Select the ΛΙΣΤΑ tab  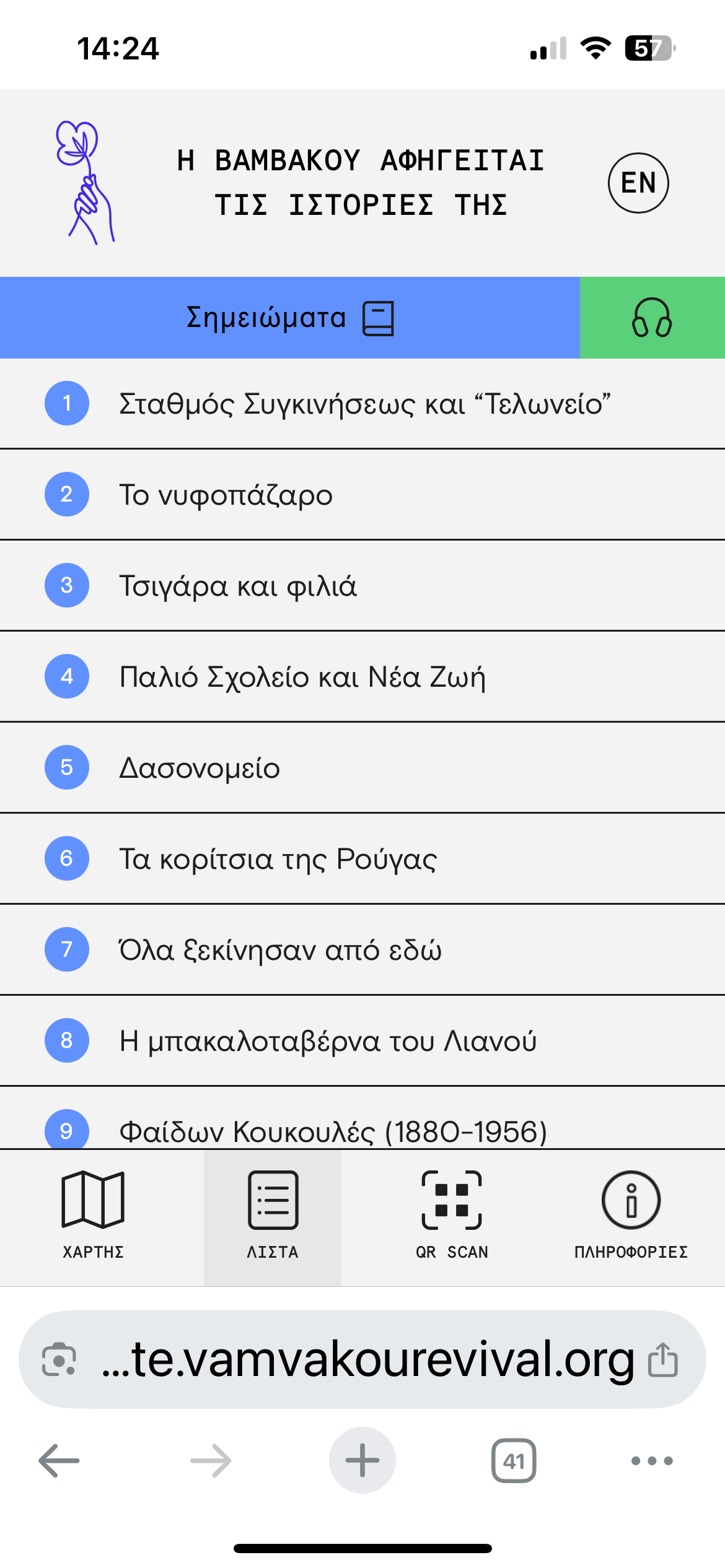[273, 1217]
